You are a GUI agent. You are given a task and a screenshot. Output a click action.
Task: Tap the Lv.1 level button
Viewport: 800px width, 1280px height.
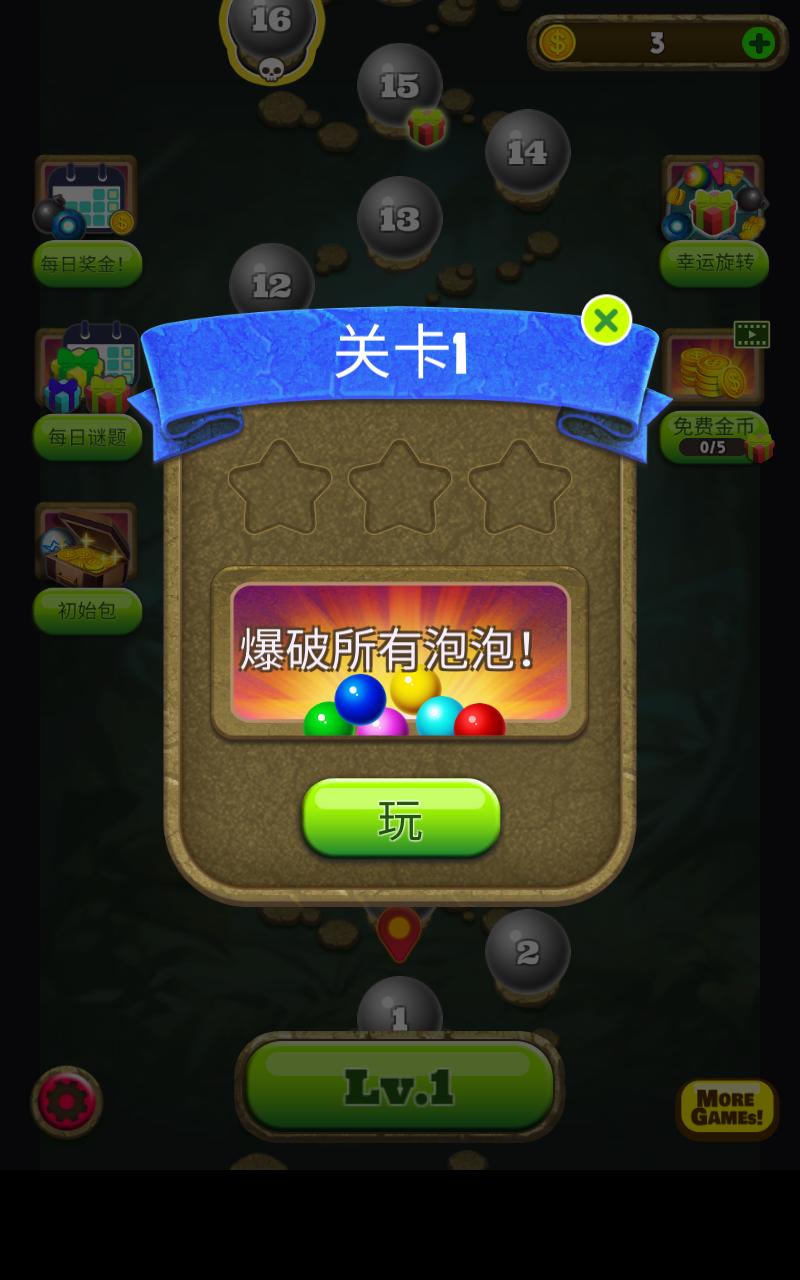point(400,1086)
